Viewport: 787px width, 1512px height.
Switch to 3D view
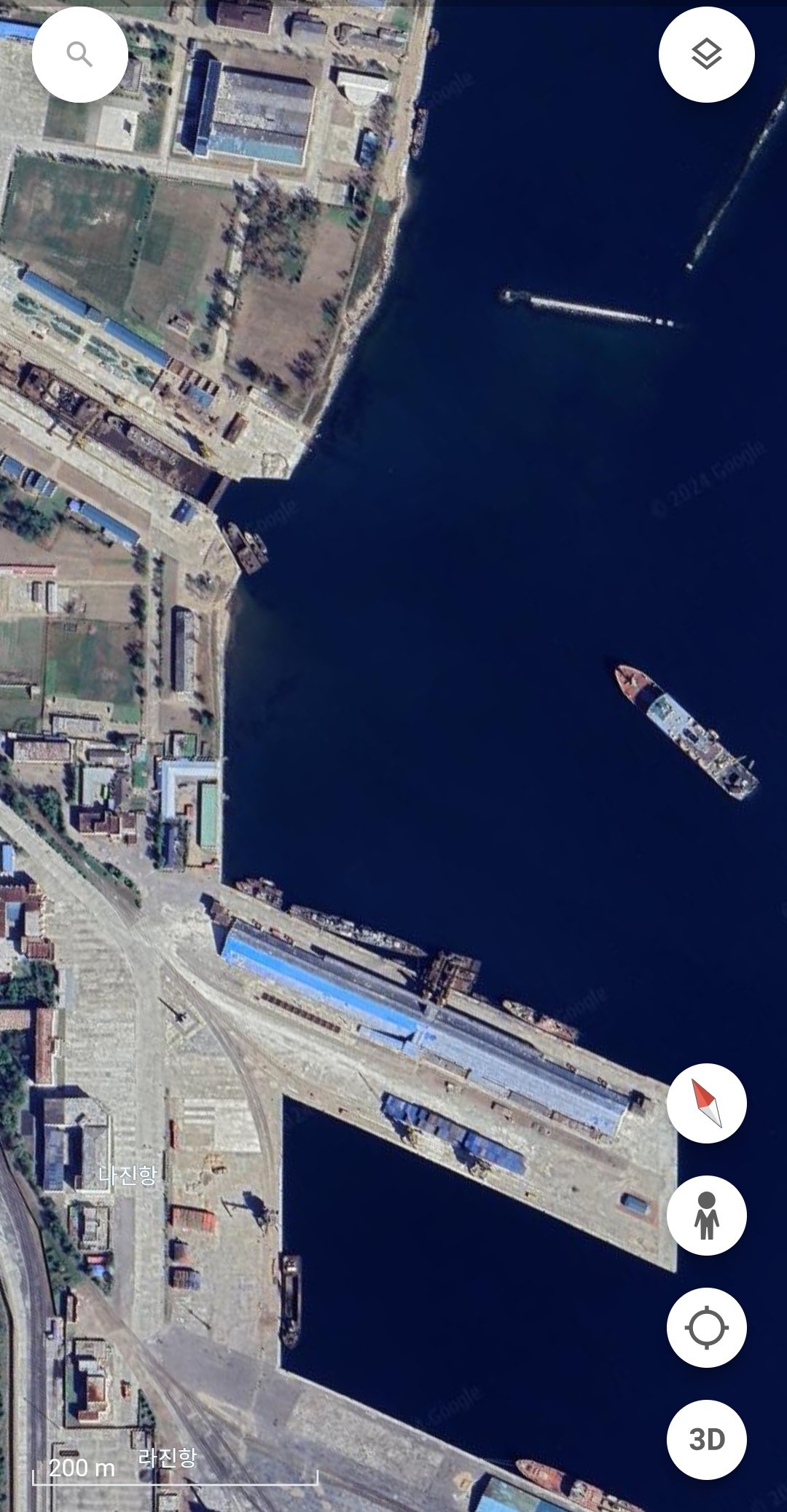coord(706,1440)
